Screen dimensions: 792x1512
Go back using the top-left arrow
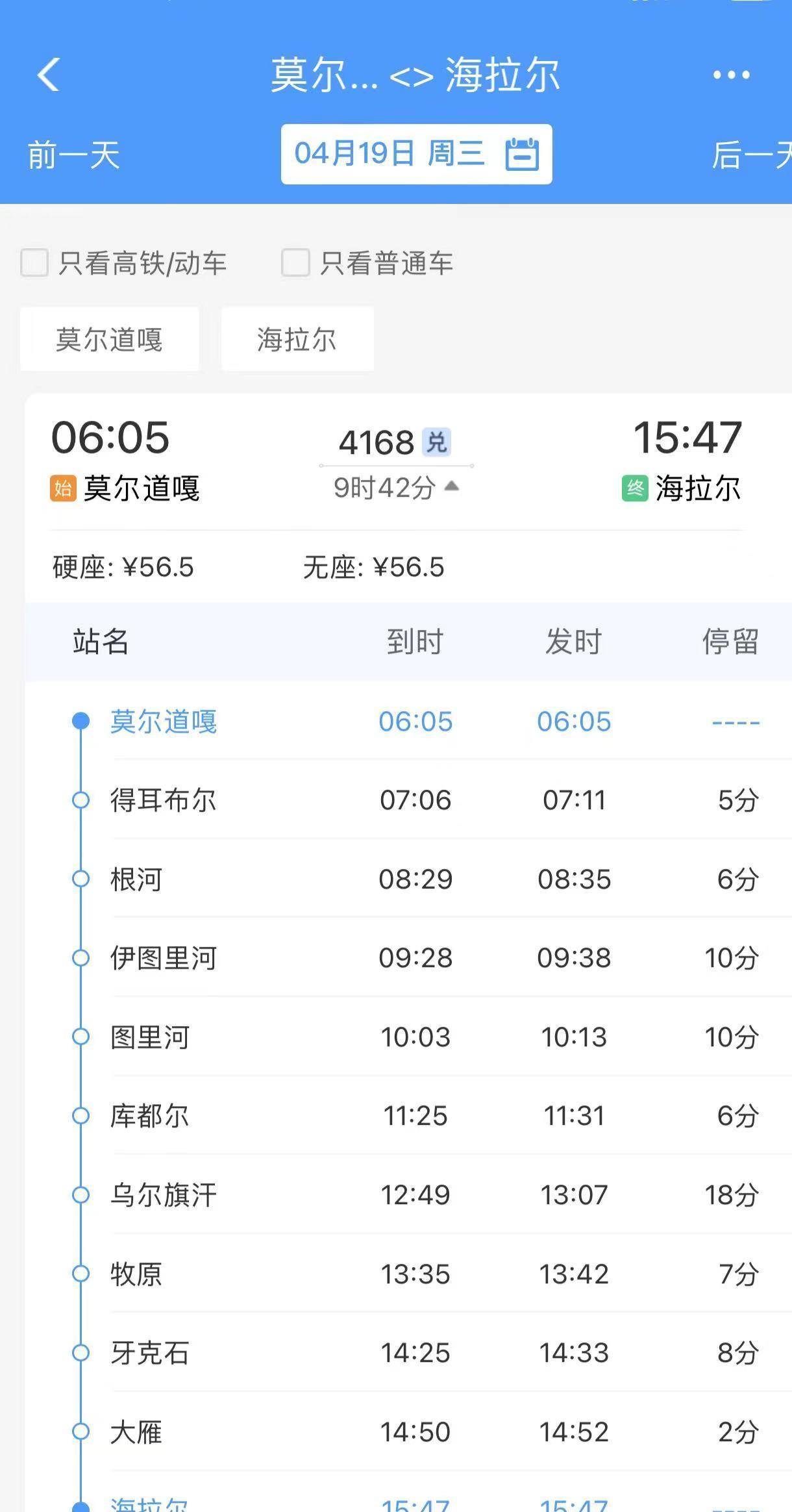(x=49, y=75)
